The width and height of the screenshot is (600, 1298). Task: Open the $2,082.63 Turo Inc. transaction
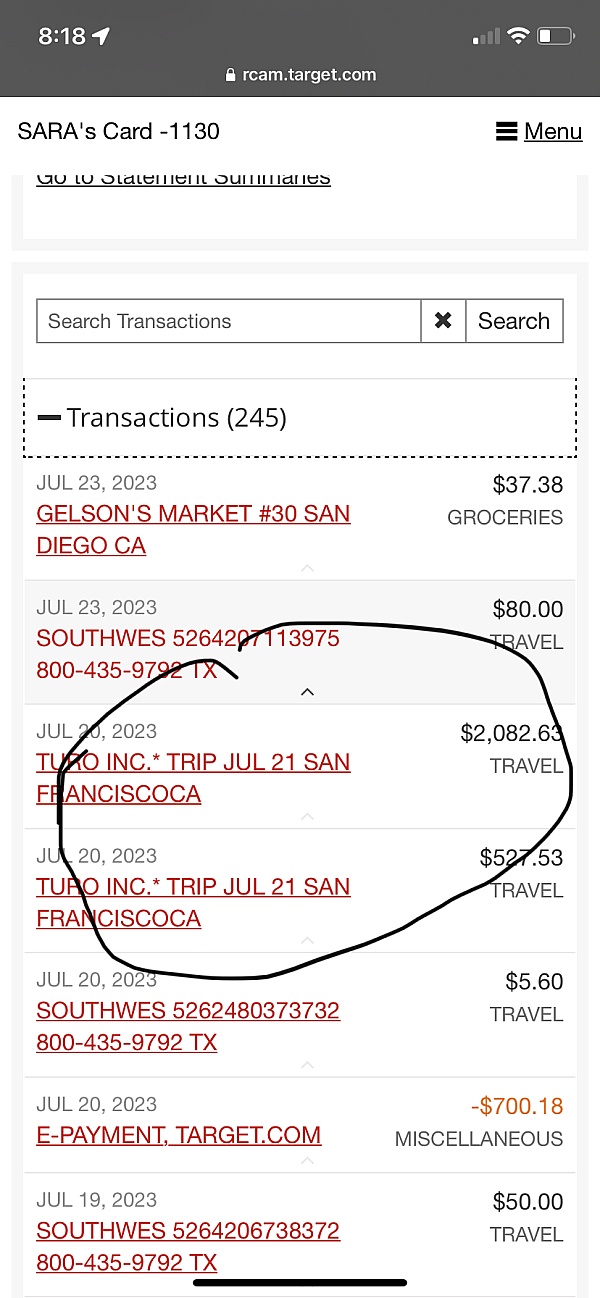coord(193,778)
